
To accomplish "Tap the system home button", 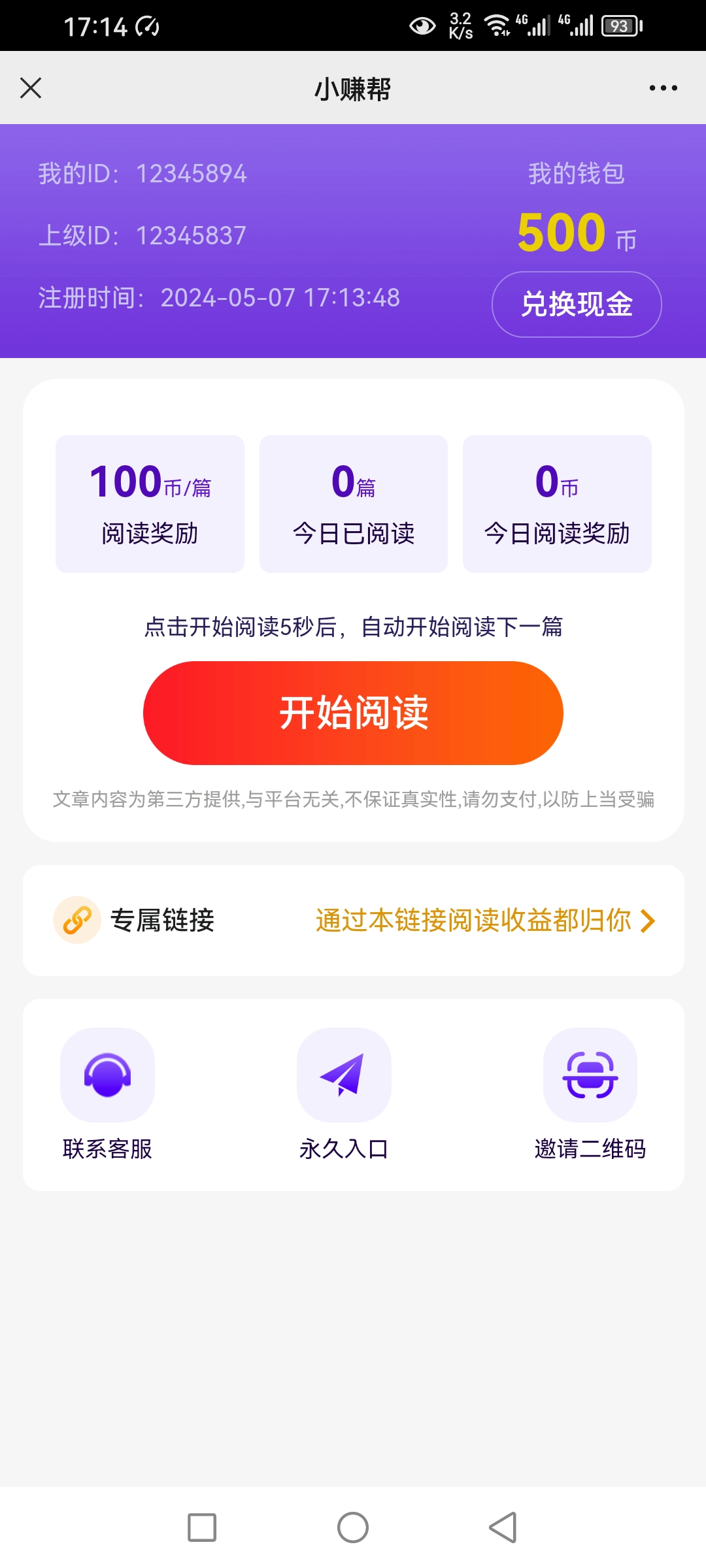I will (x=353, y=1527).
